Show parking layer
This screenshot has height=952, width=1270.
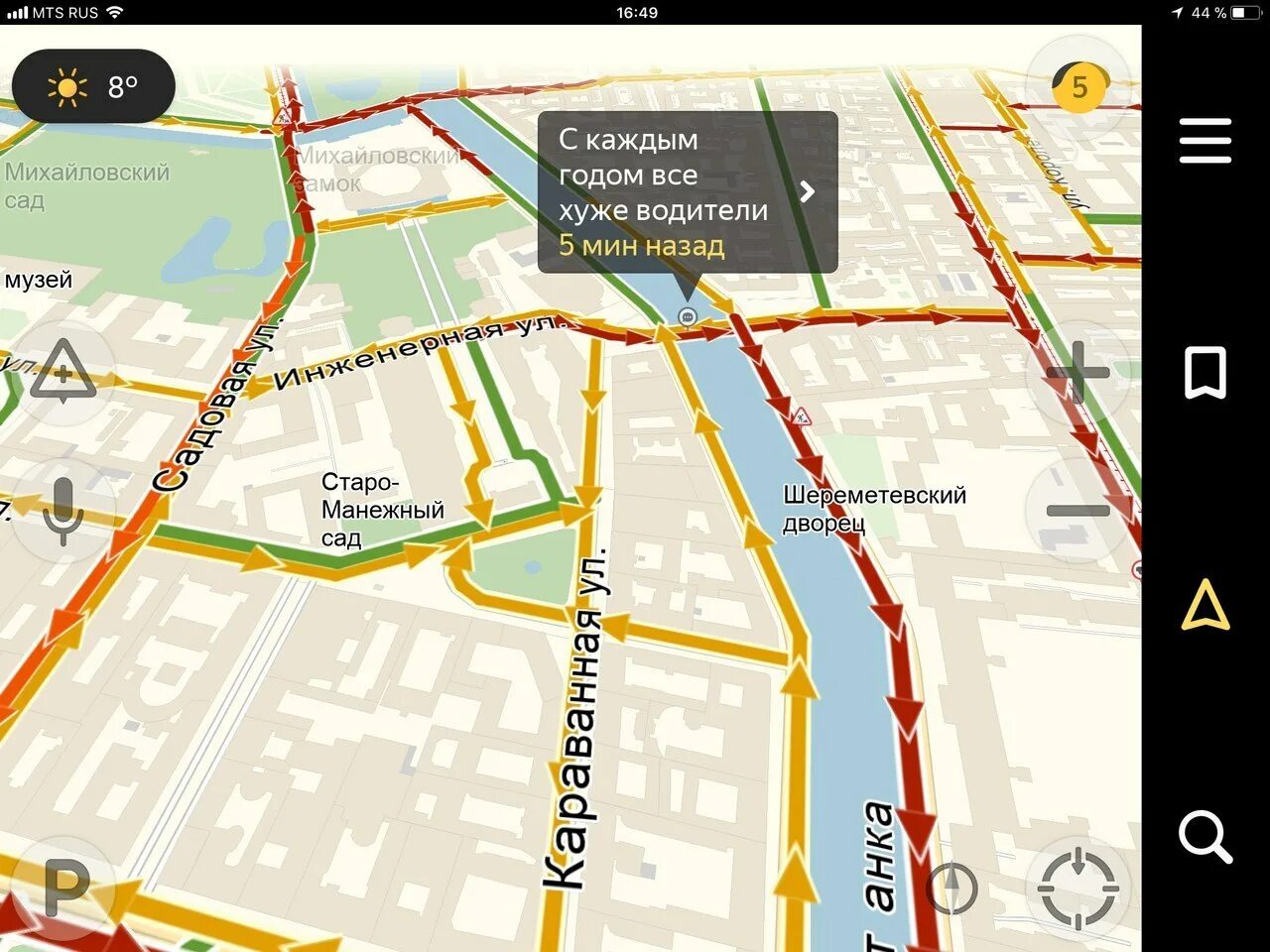click(x=65, y=886)
